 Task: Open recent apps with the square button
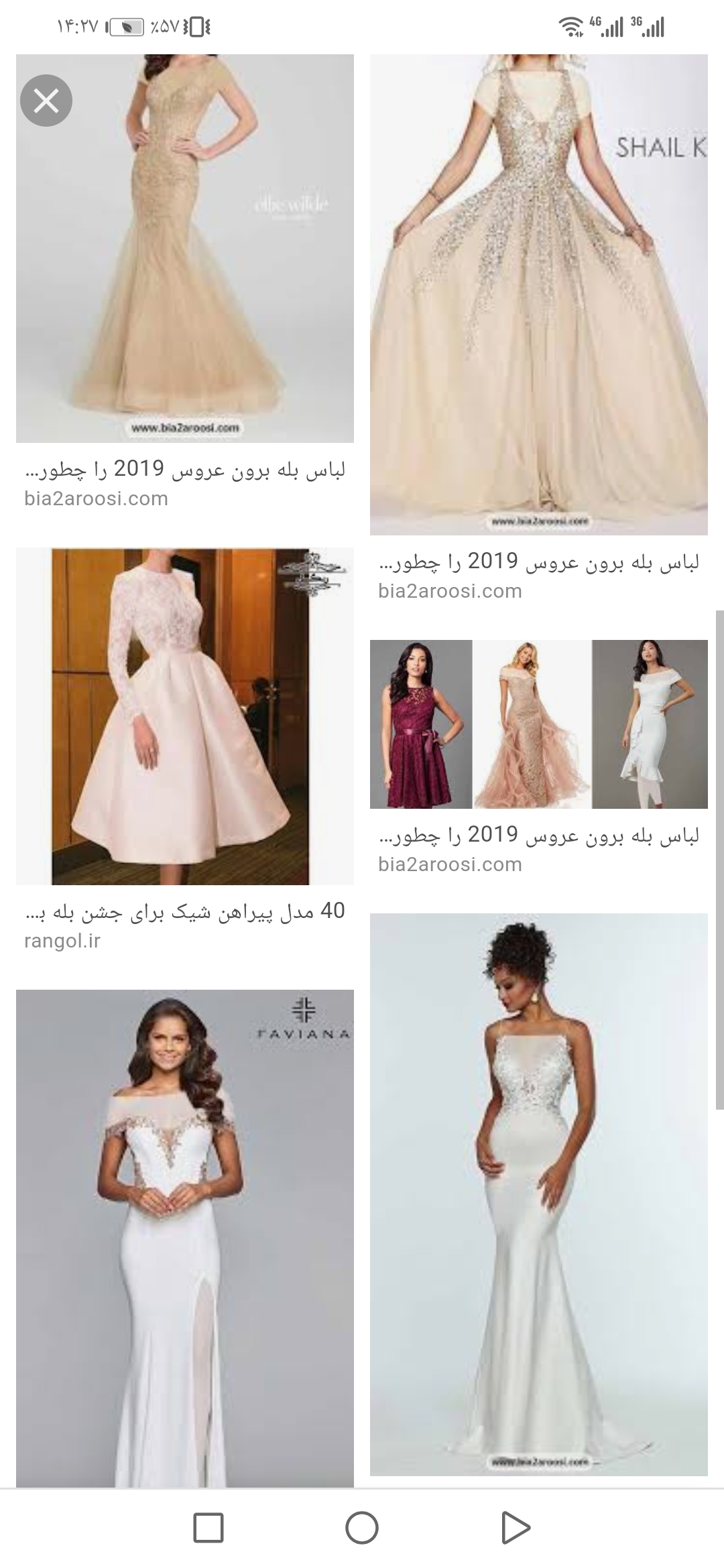tap(208, 1528)
